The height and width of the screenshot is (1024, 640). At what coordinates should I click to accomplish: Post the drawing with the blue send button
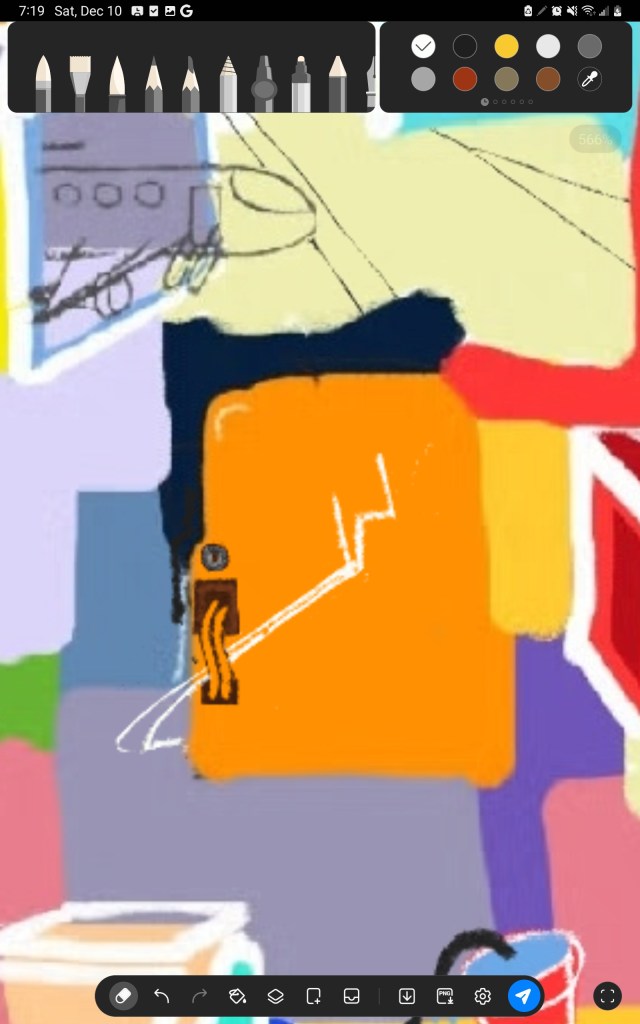click(524, 996)
